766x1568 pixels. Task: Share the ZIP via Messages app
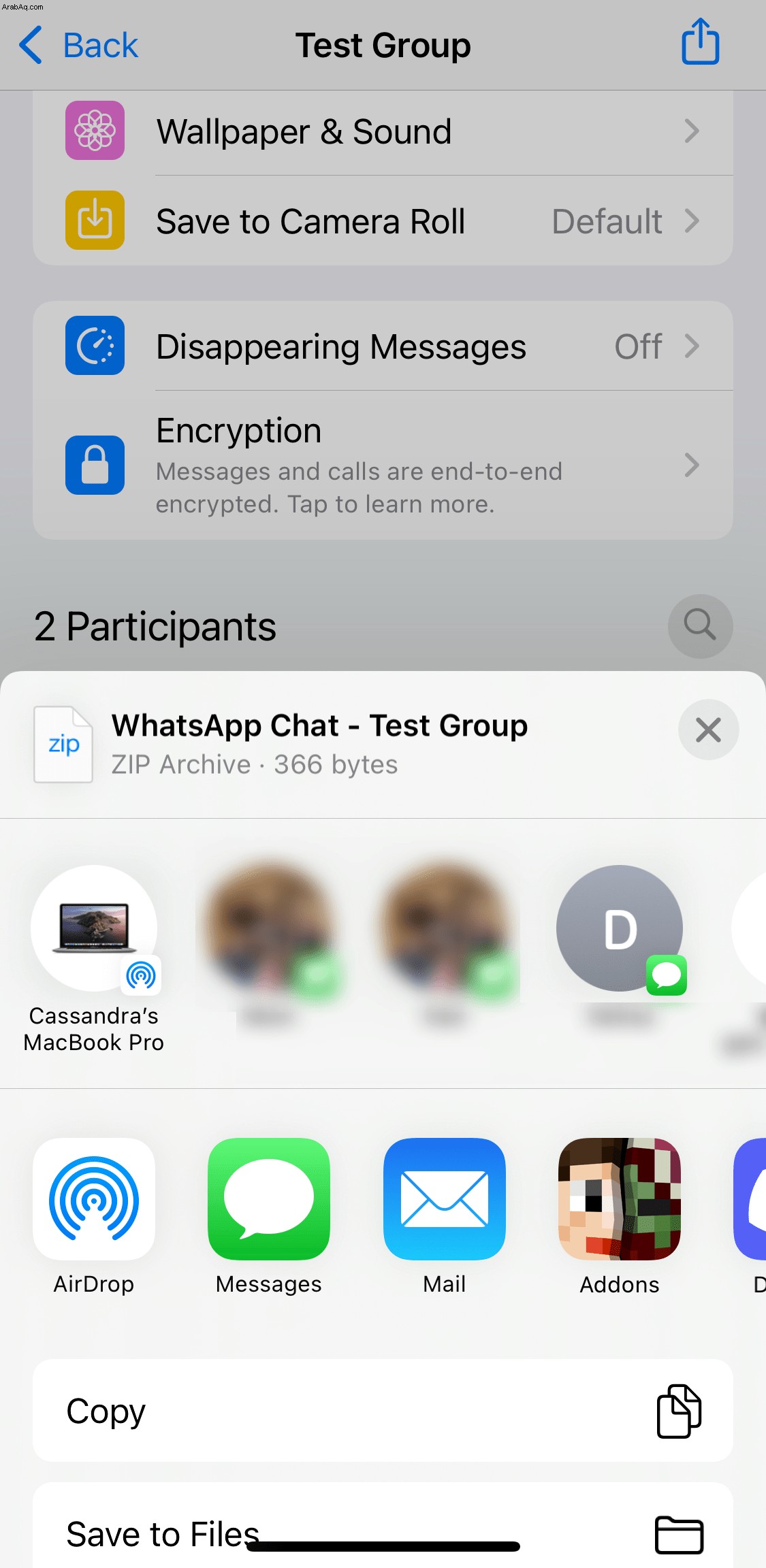[269, 1200]
